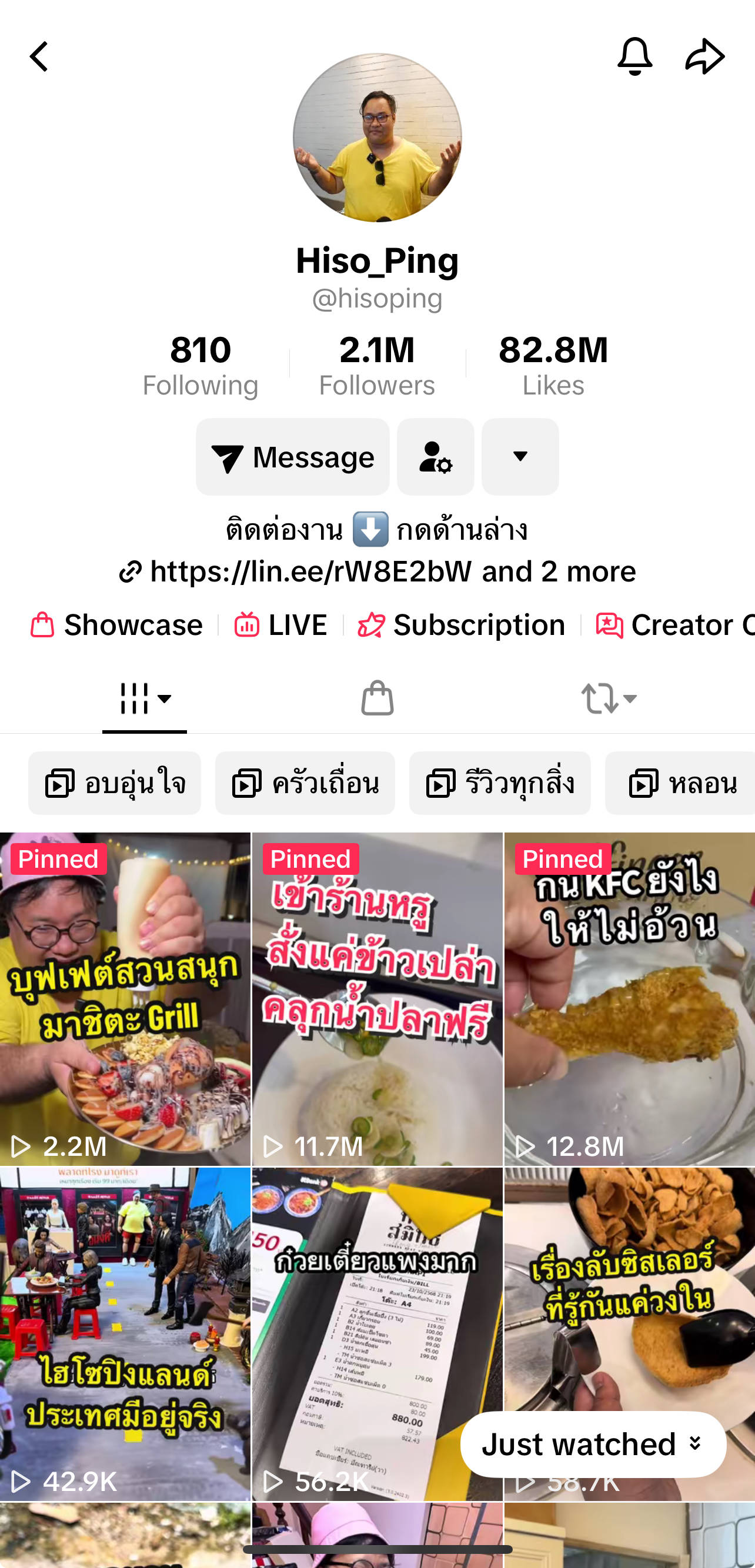Play the pinned video with 11.7M views

point(377,998)
